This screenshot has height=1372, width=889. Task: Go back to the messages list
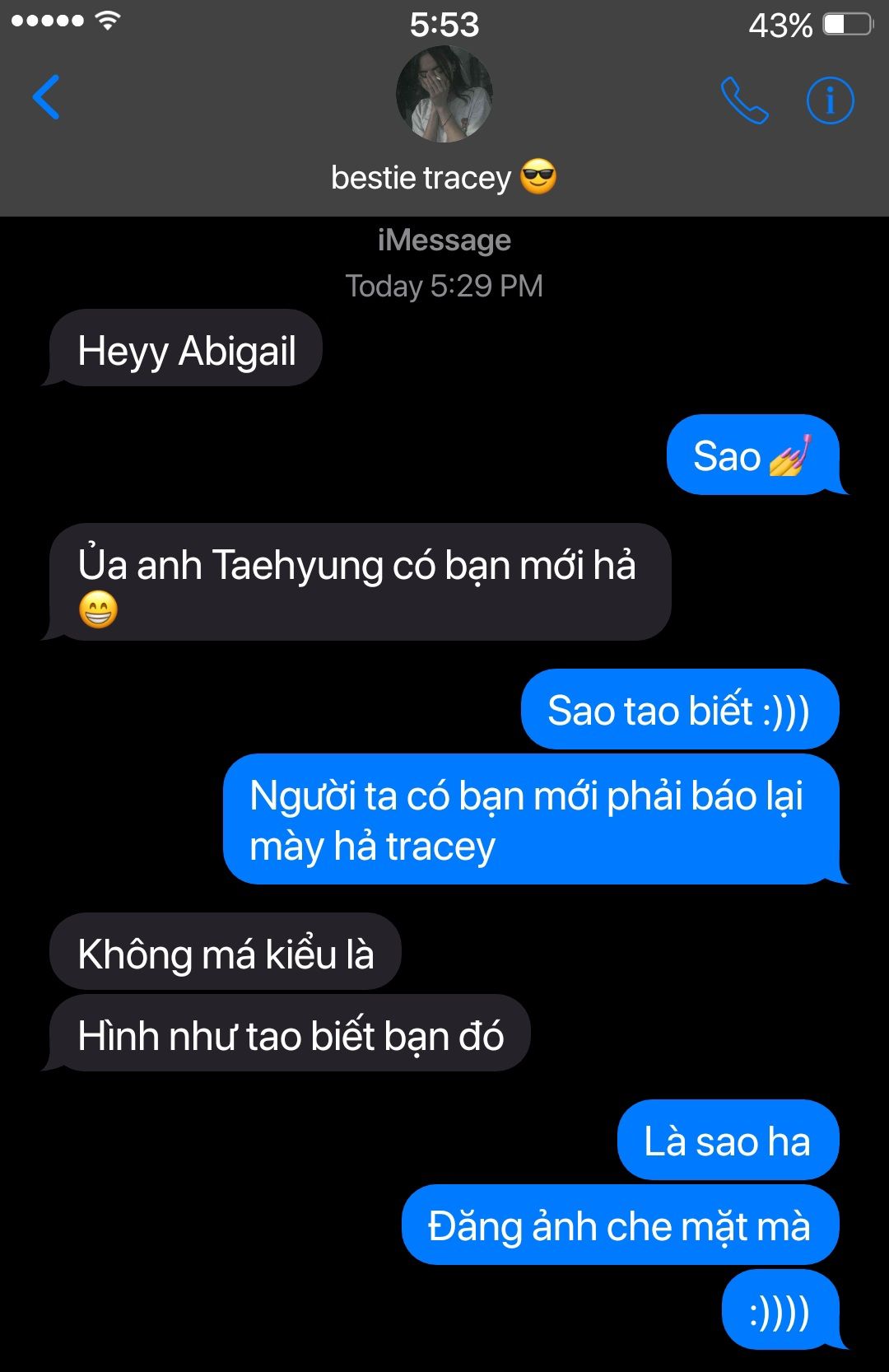(x=46, y=98)
